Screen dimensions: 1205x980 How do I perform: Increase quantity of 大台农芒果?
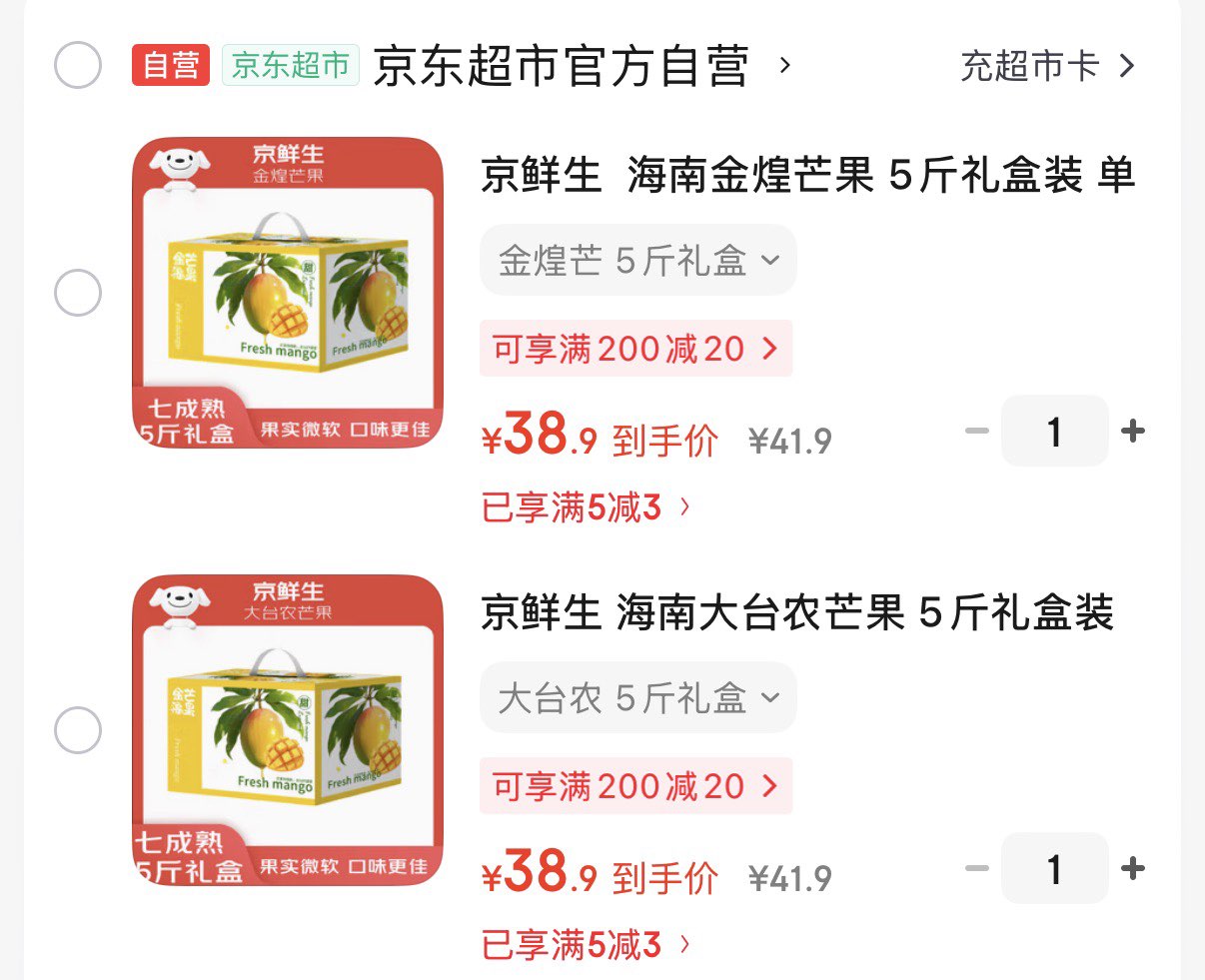[x=1133, y=868]
